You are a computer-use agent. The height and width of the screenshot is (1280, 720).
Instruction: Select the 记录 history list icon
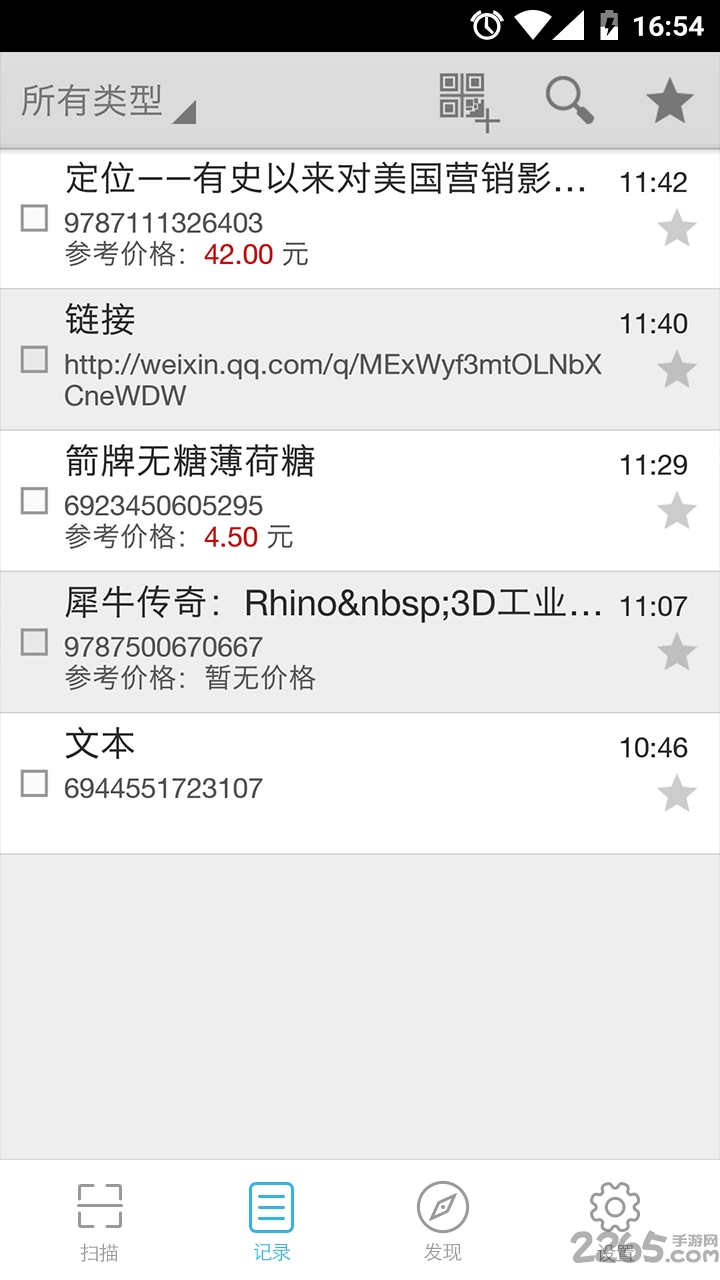(270, 1205)
